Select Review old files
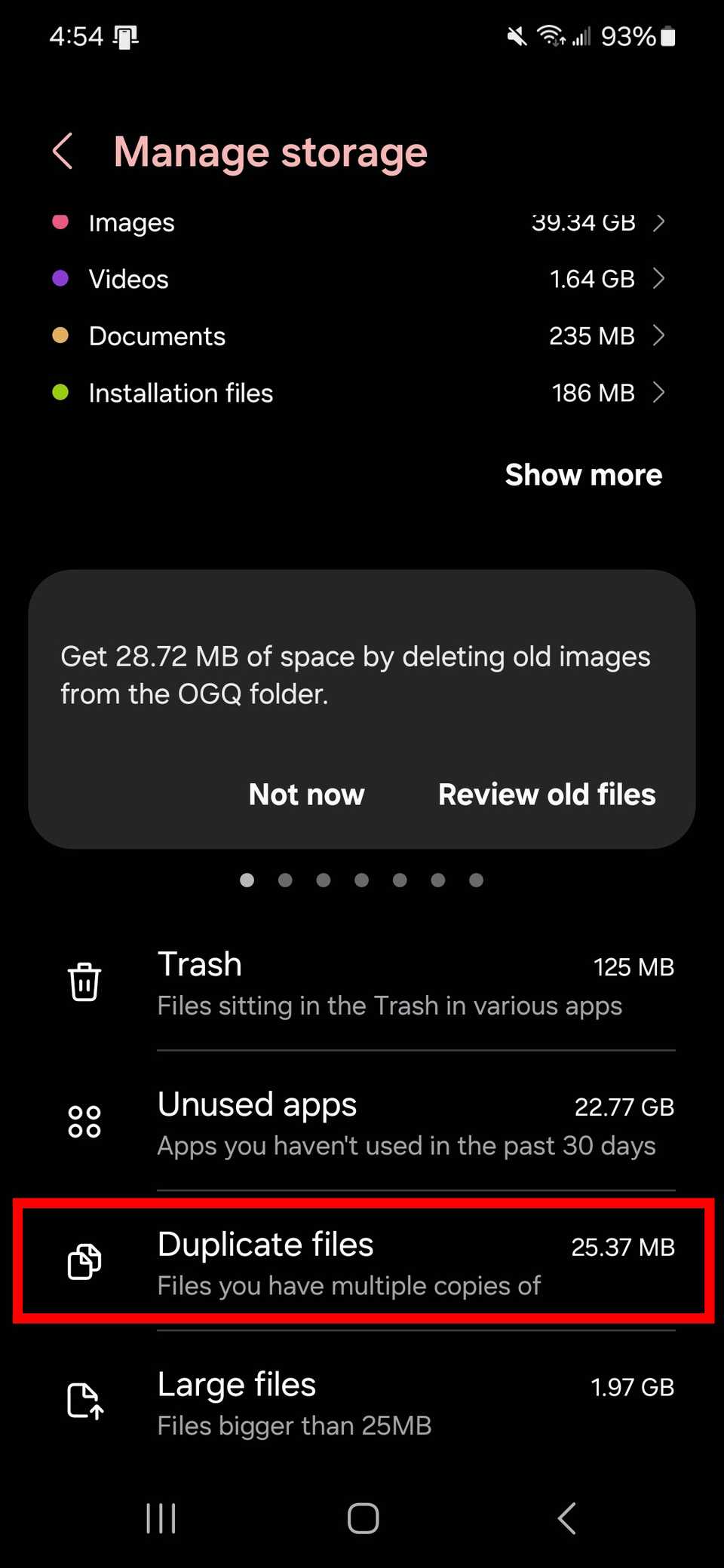This screenshot has height=1568, width=724. [546, 794]
